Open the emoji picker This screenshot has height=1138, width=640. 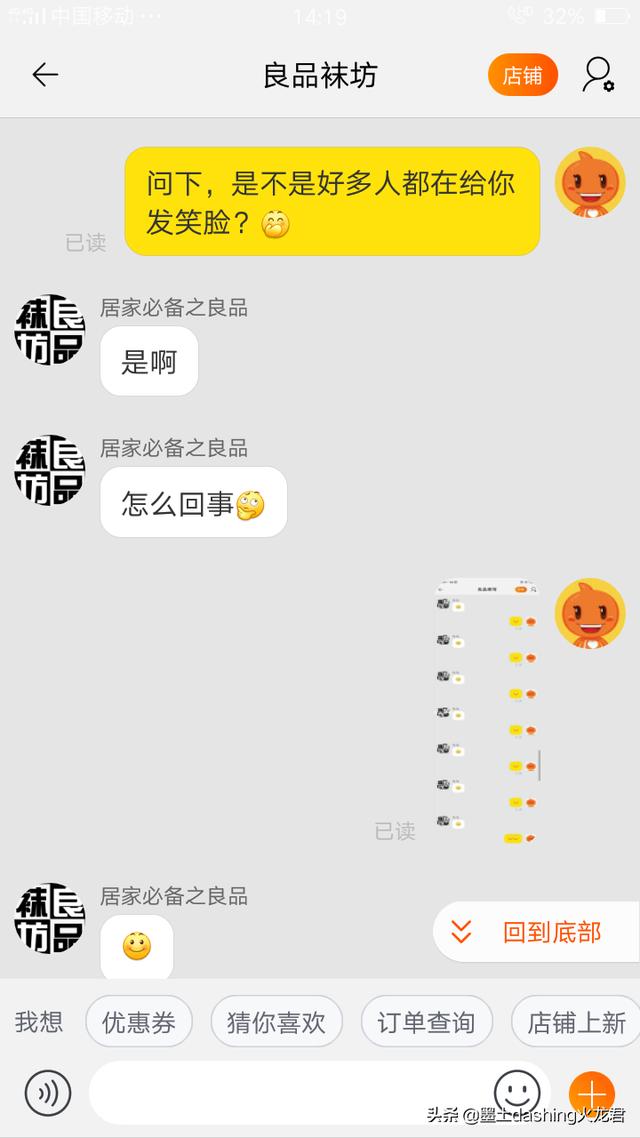coord(517,1092)
